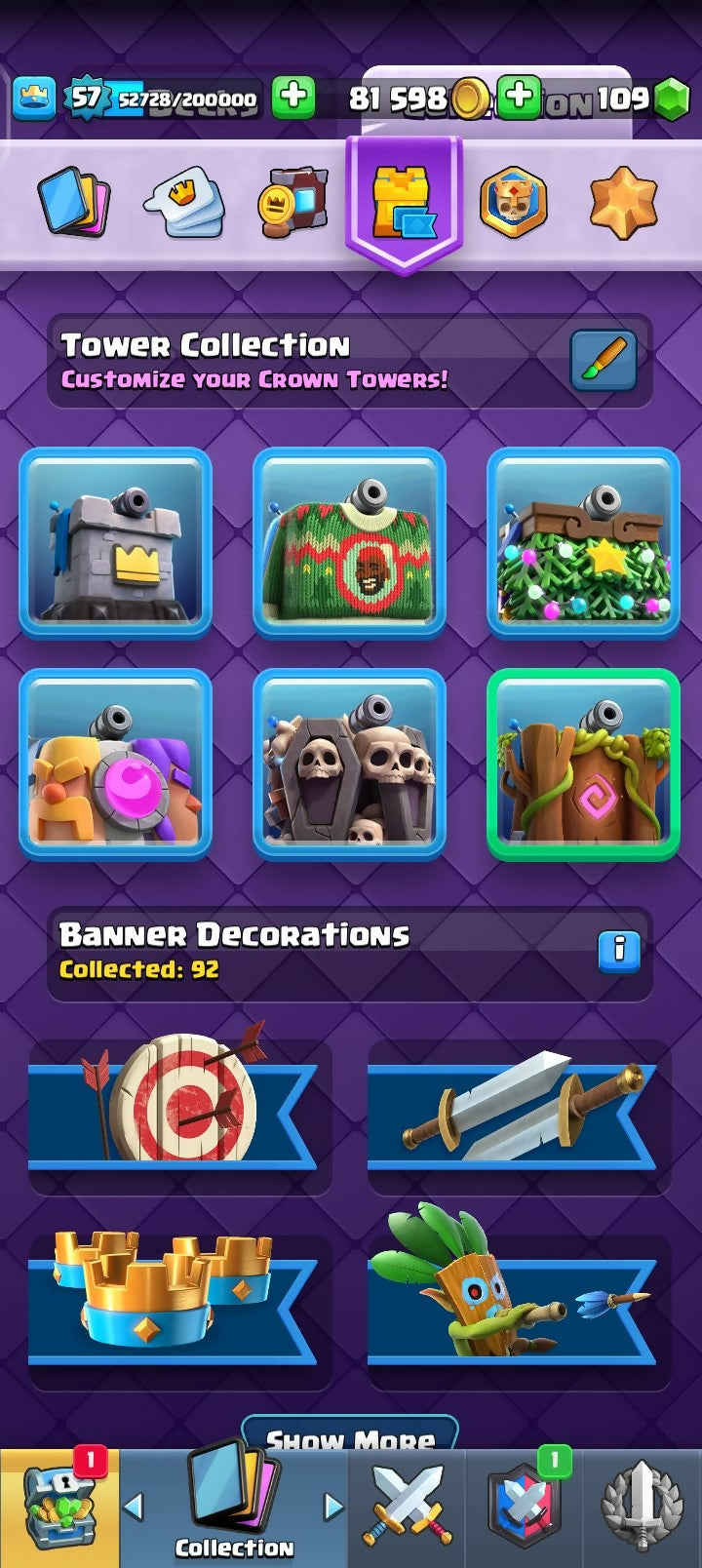Switch to the cards tab
The width and height of the screenshot is (702, 1568).
click(73, 203)
